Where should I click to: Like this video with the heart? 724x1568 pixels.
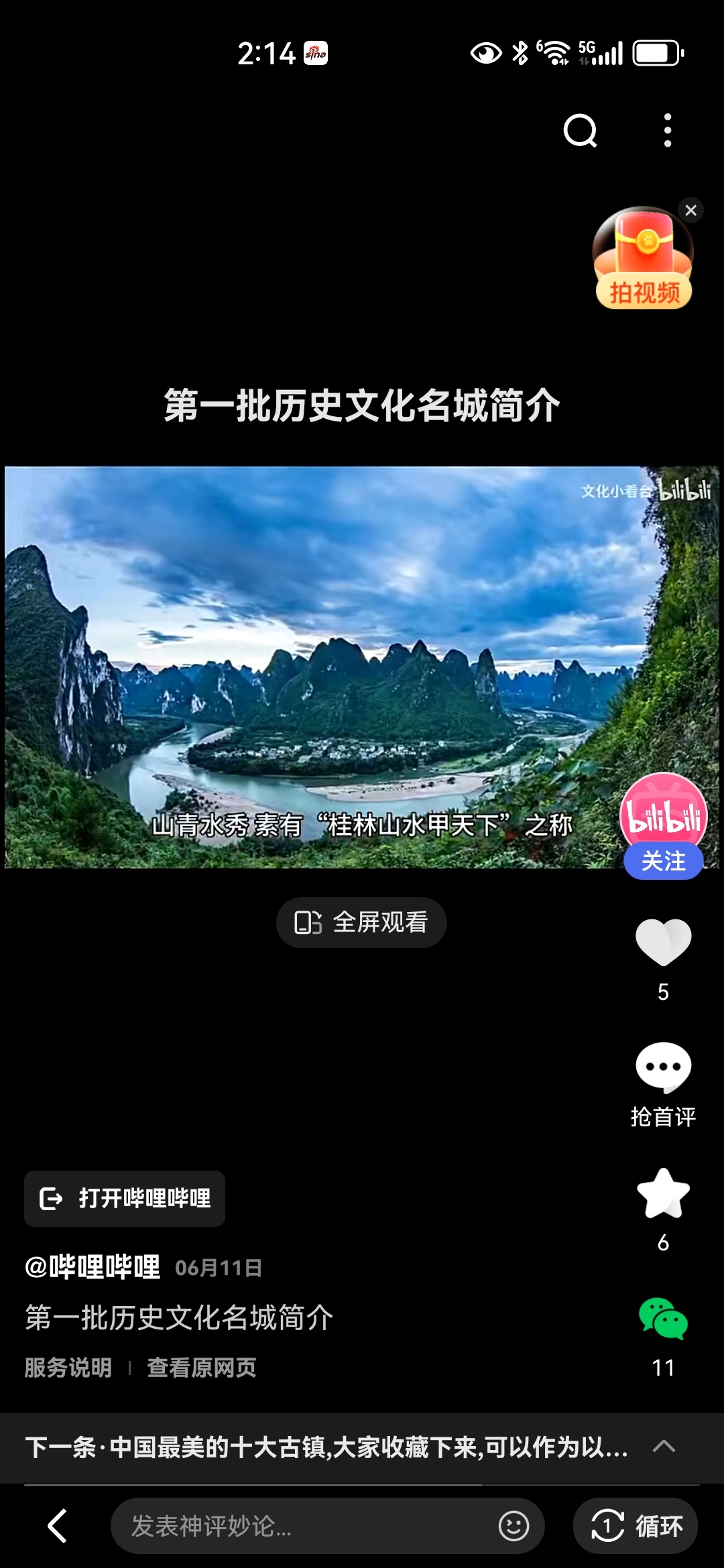[663, 942]
